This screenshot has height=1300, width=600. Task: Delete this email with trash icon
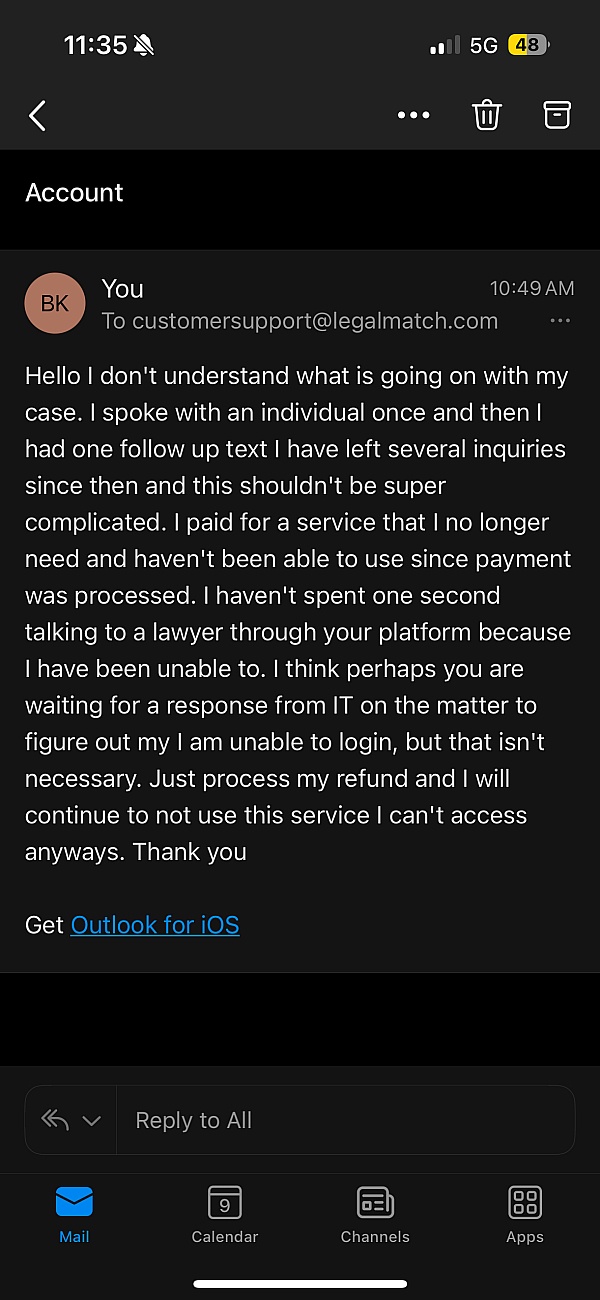486,116
